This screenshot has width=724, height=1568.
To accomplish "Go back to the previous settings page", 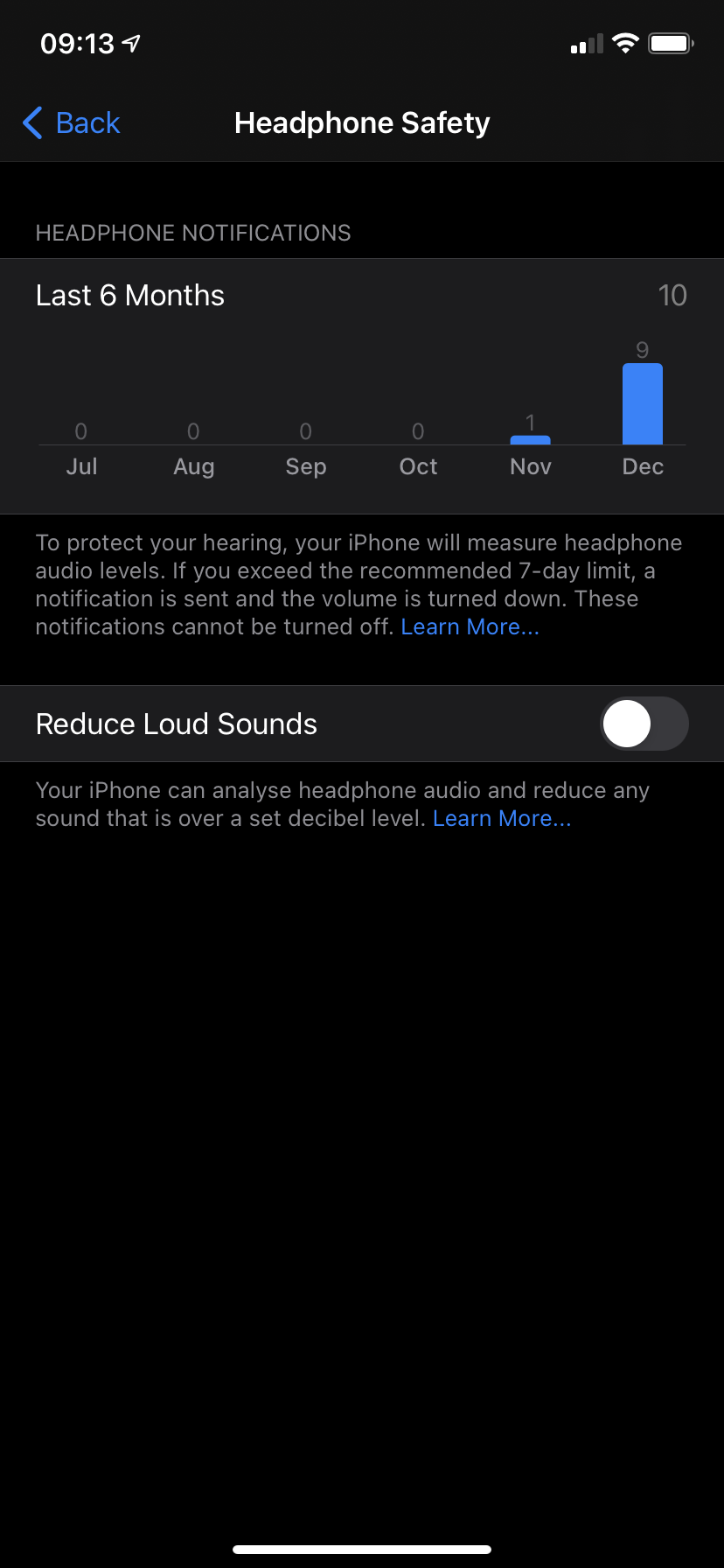I will point(72,123).
